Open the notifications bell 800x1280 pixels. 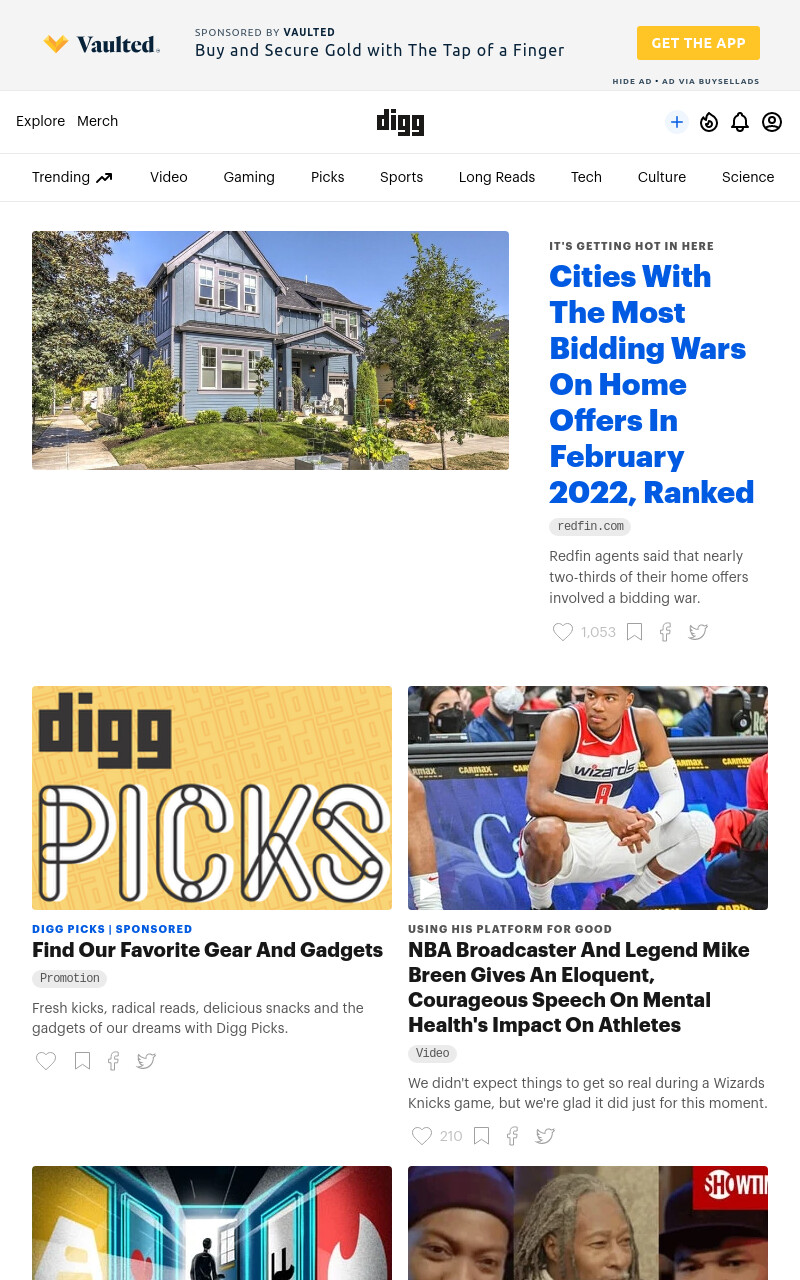click(x=740, y=122)
